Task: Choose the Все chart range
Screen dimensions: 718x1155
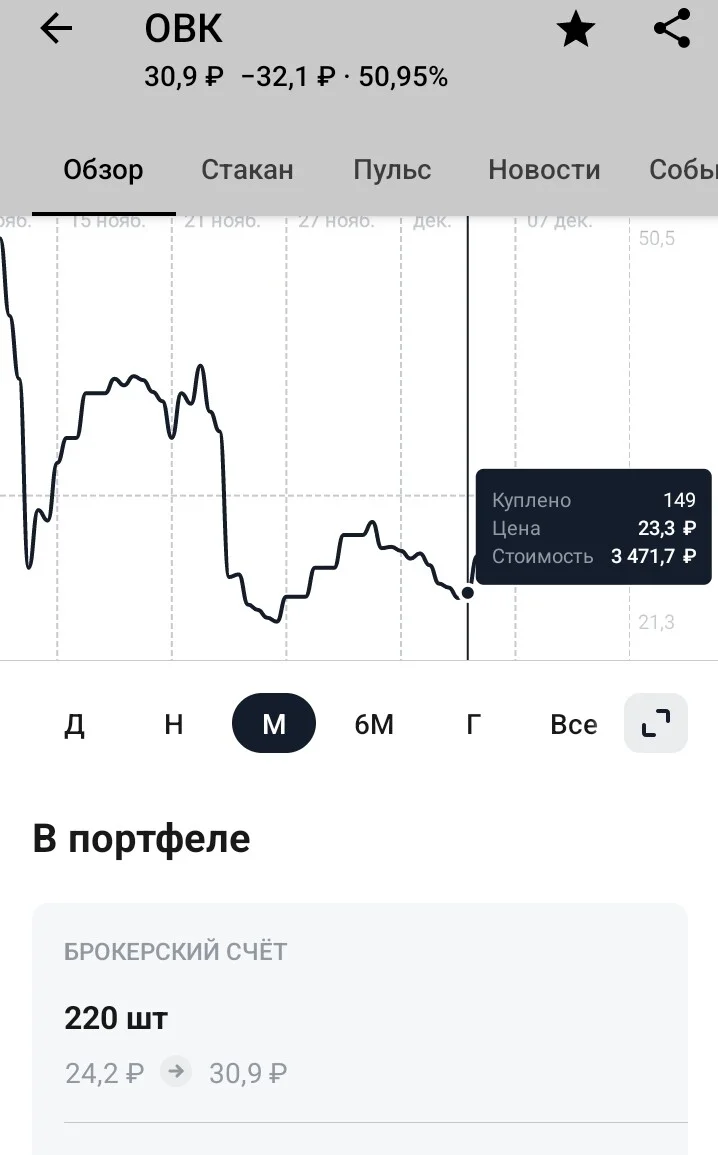Action: pyautogui.click(x=574, y=724)
